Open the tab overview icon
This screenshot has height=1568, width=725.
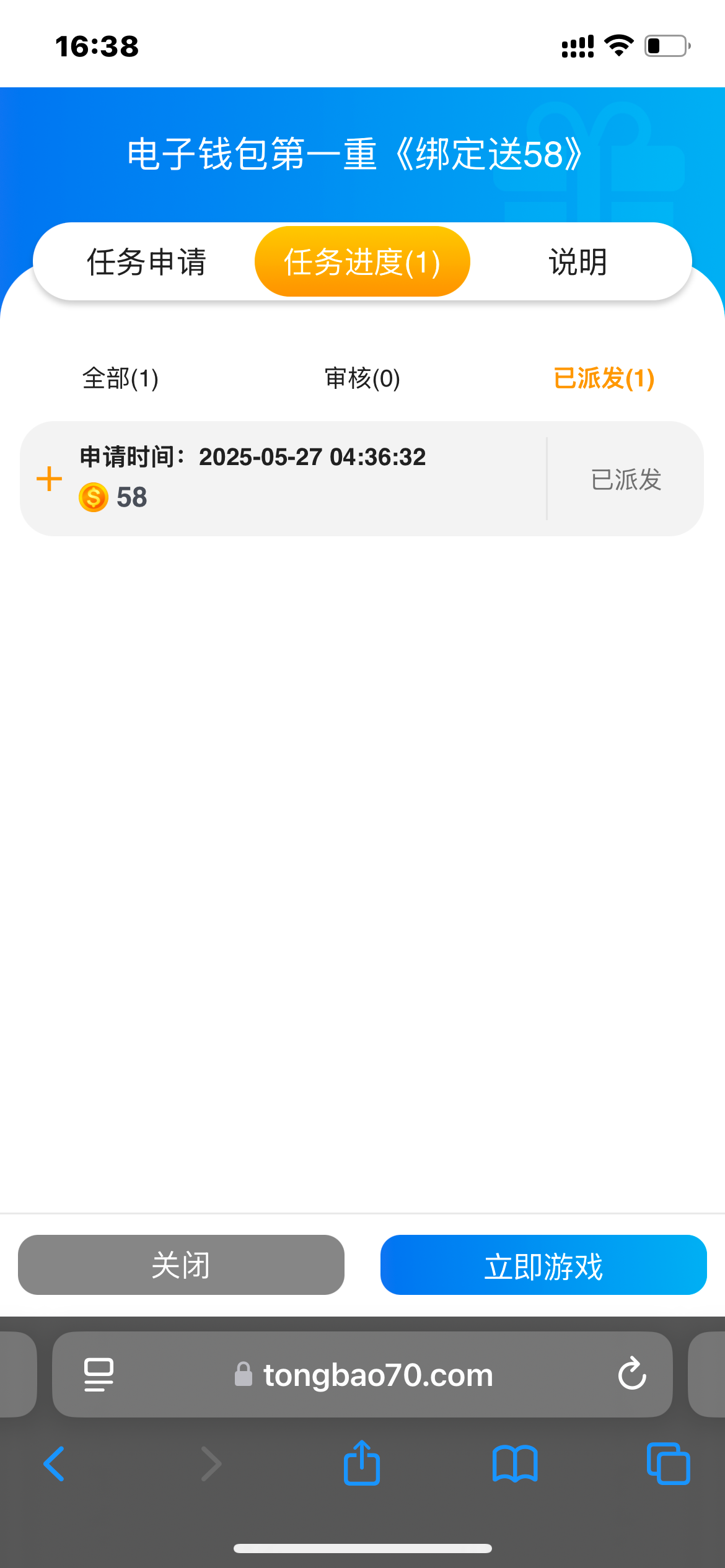click(667, 1464)
